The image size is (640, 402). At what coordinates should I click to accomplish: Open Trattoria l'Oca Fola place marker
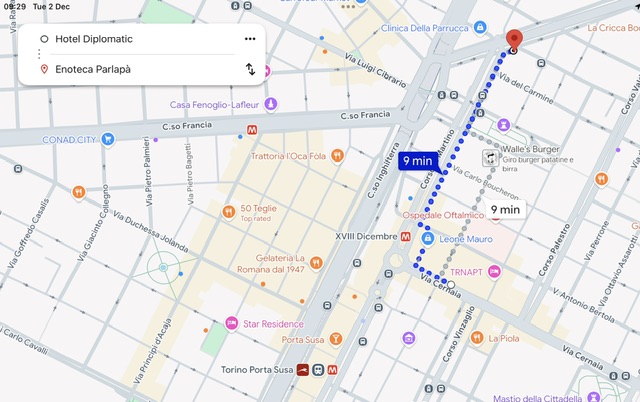pyautogui.click(x=338, y=155)
